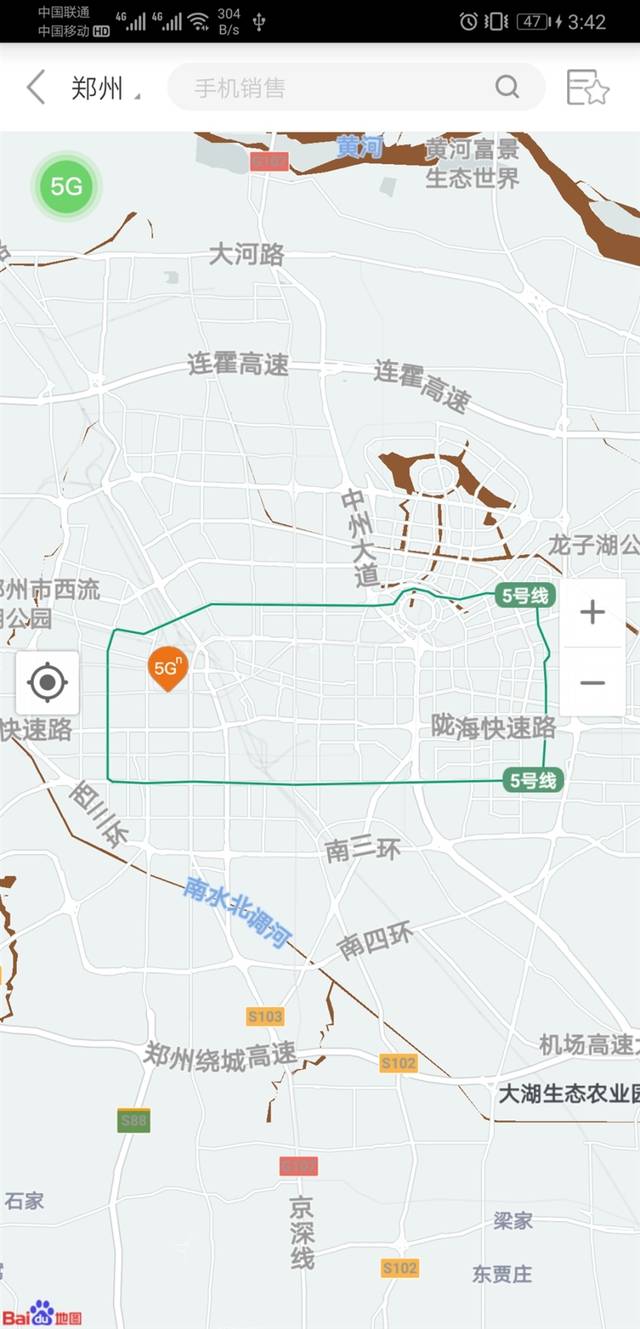Tap the 手机销售 search field

pyautogui.click(x=330, y=88)
